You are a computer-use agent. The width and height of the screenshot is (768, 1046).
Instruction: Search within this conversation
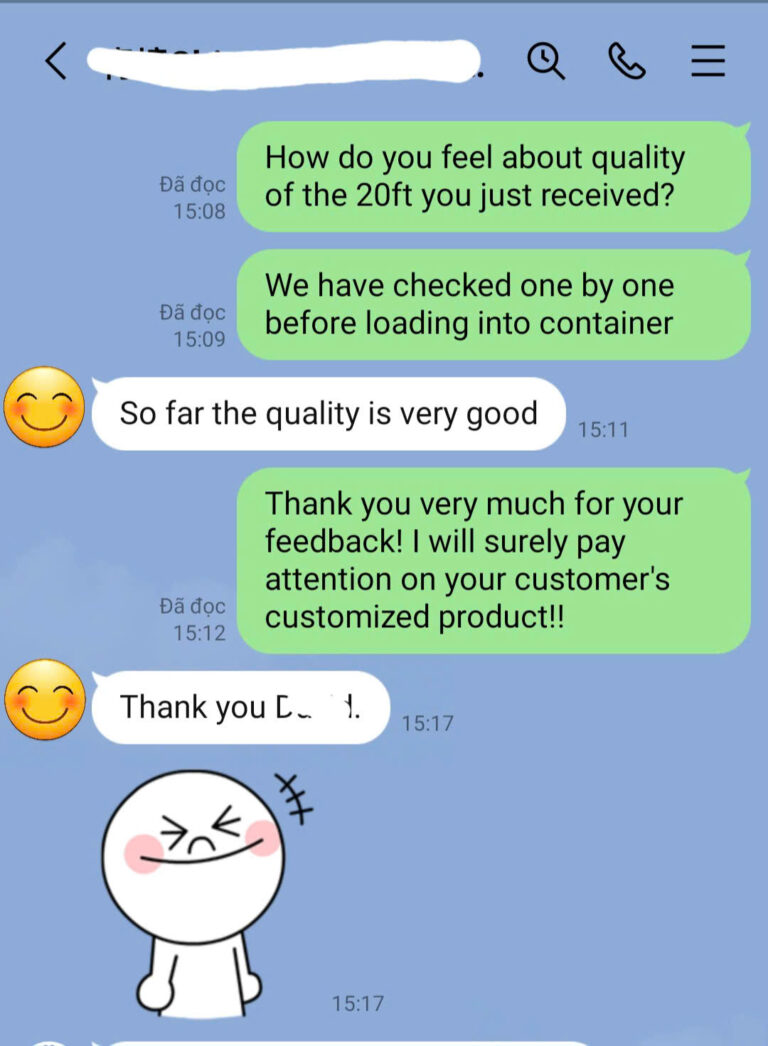pyautogui.click(x=546, y=62)
